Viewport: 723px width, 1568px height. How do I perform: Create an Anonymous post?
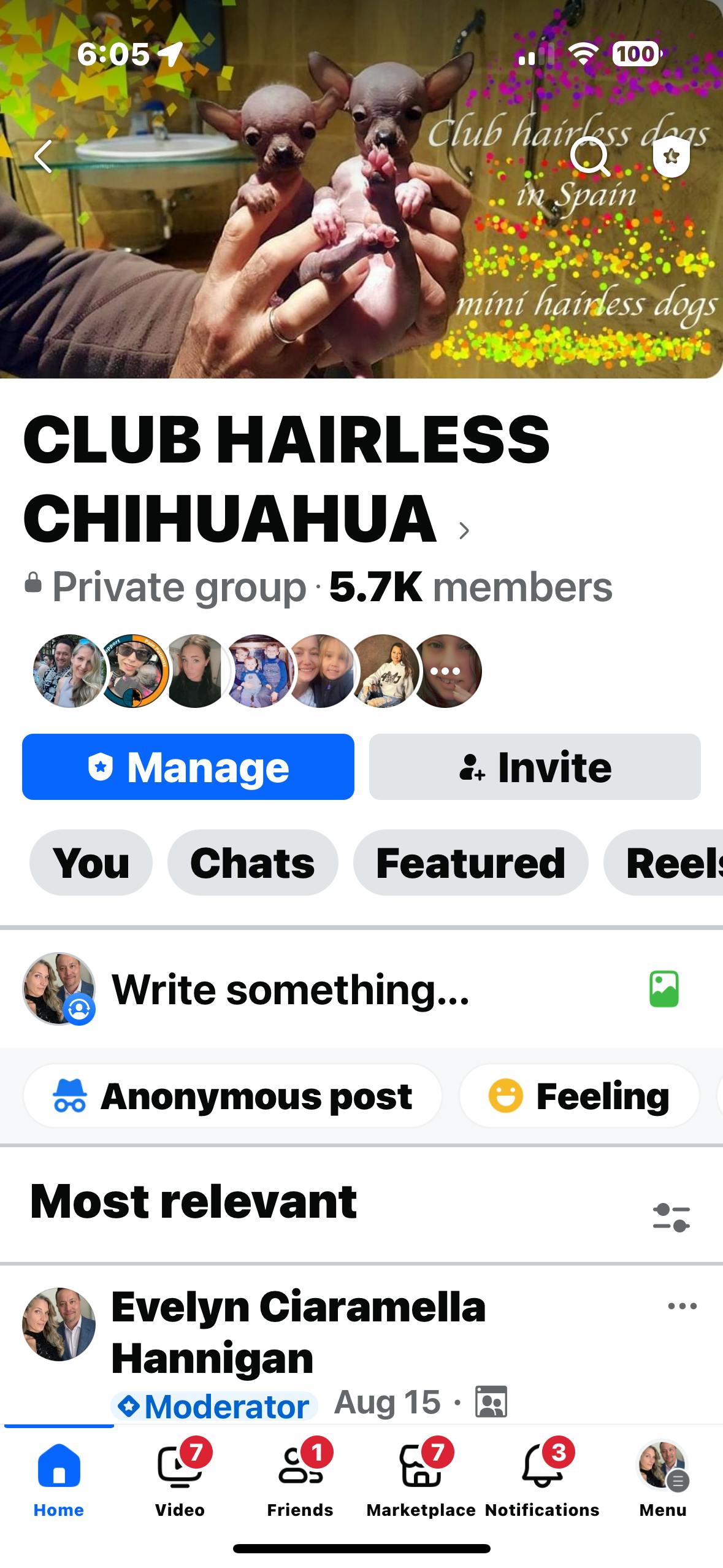tap(233, 1096)
